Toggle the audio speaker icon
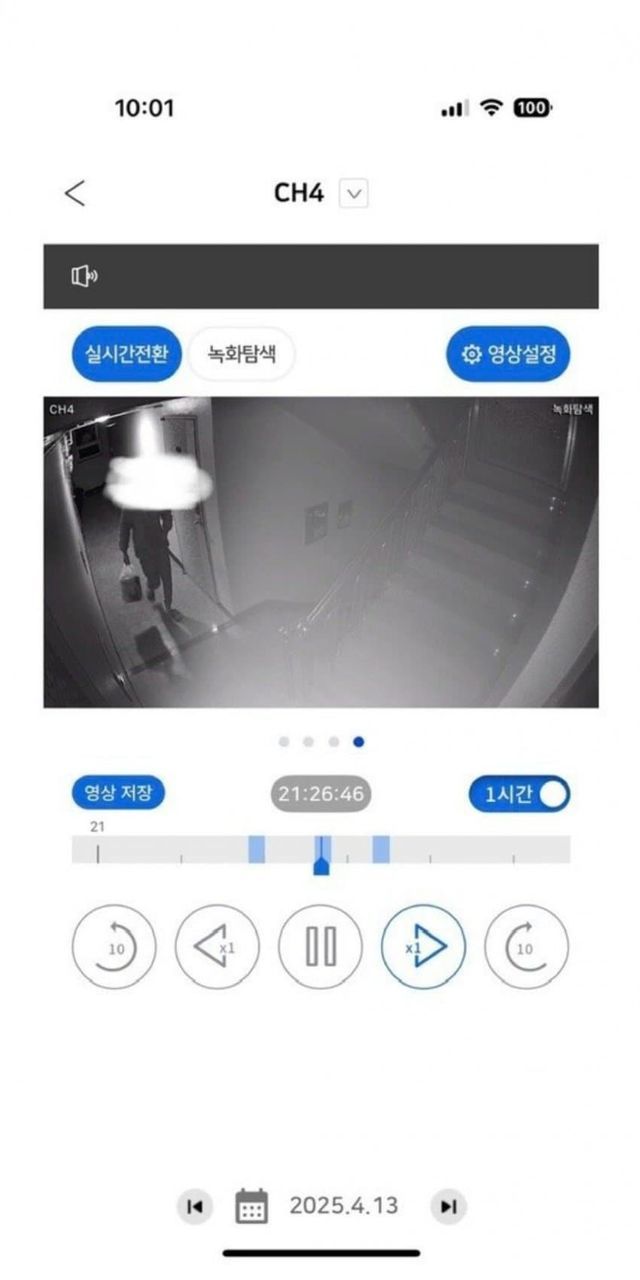640x1280 pixels. (84, 276)
